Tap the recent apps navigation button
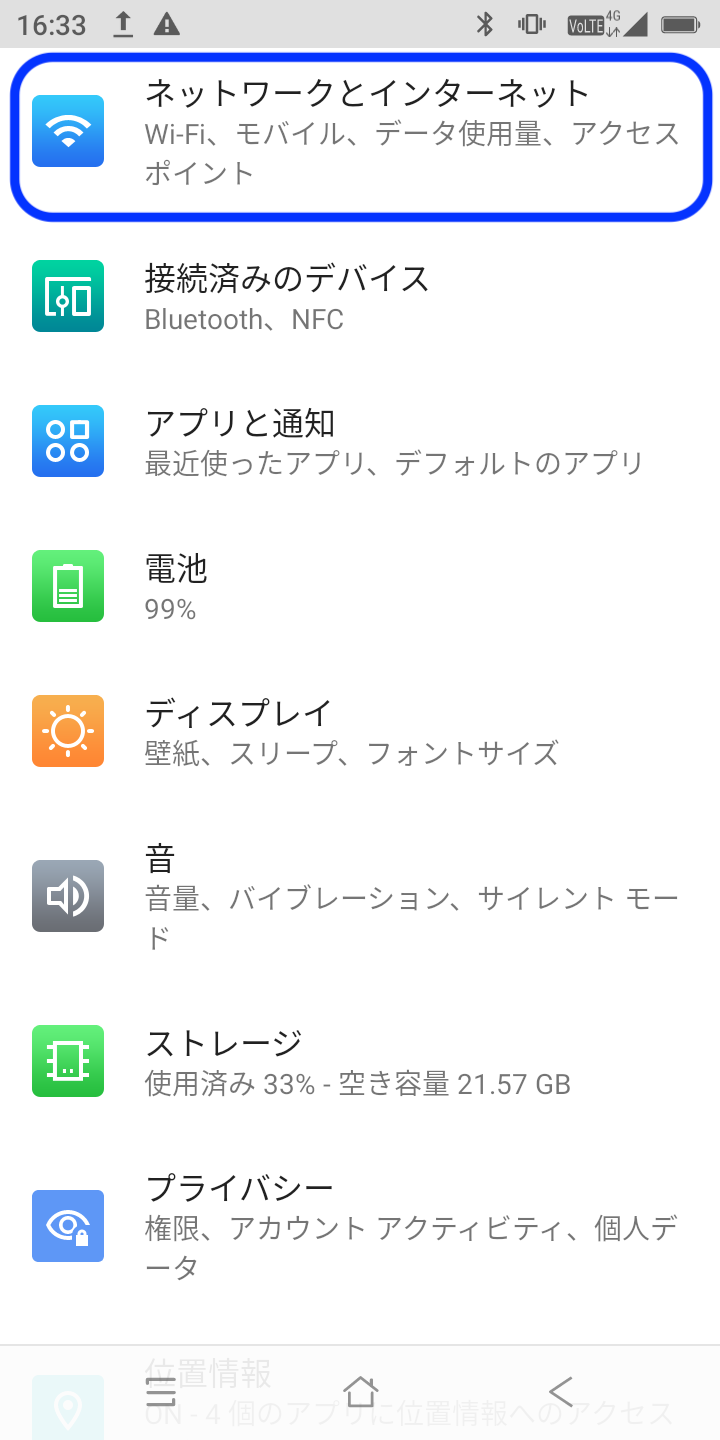Image resolution: width=720 pixels, height=1440 pixels. [160, 1392]
